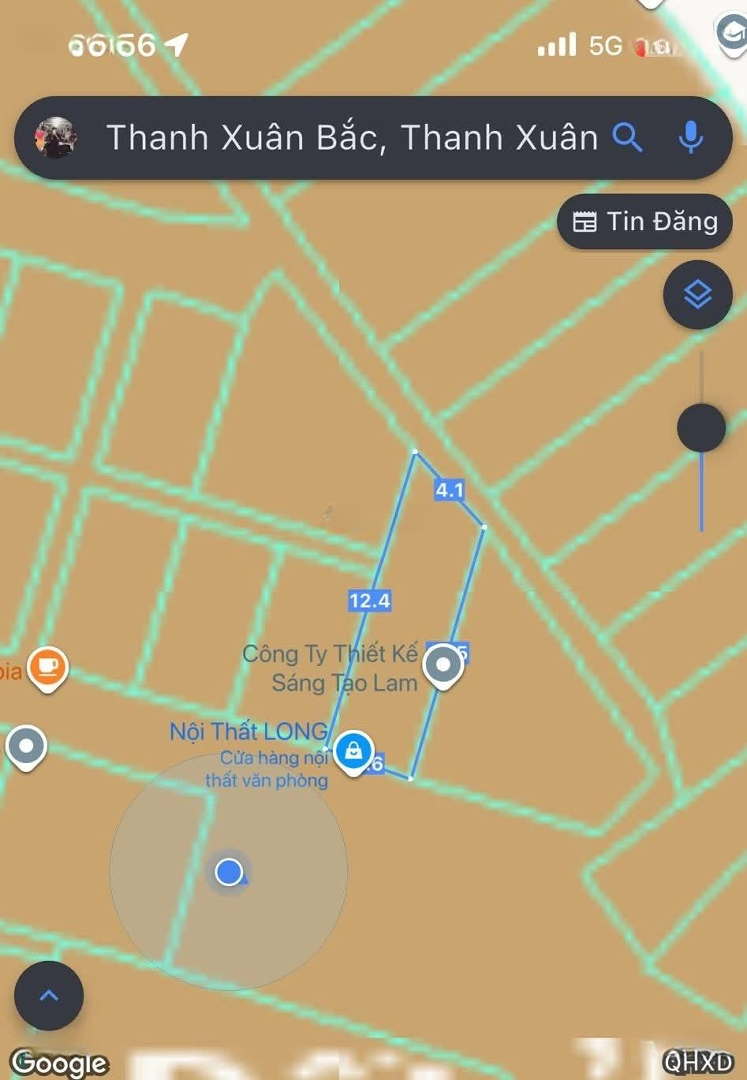Open the Tin Đăng listings button
The height and width of the screenshot is (1080, 747).
(x=645, y=221)
